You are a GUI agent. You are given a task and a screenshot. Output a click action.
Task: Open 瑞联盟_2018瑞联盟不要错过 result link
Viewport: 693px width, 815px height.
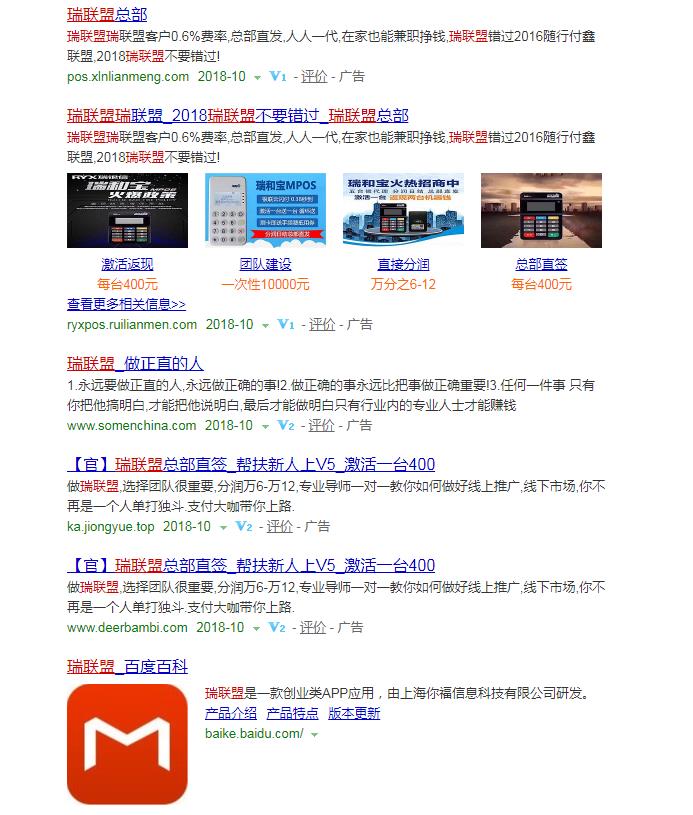point(237,116)
